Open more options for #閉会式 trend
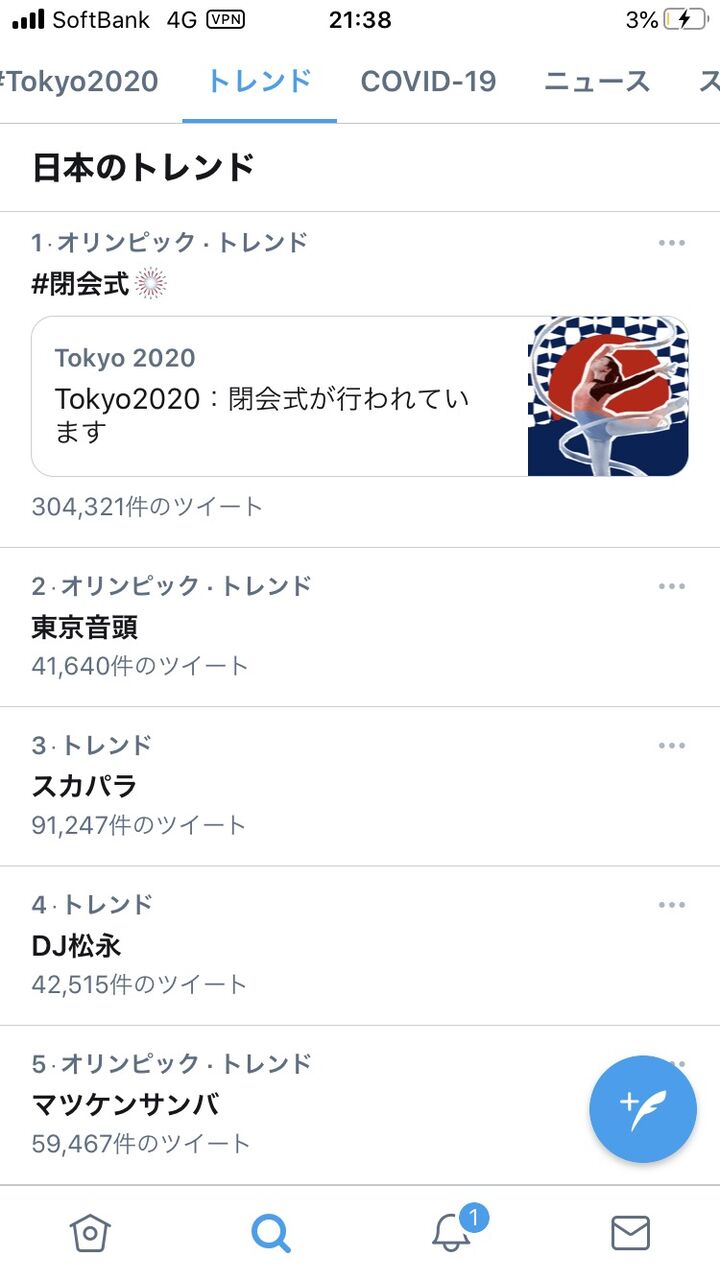The height and width of the screenshot is (1280, 720). [672, 243]
